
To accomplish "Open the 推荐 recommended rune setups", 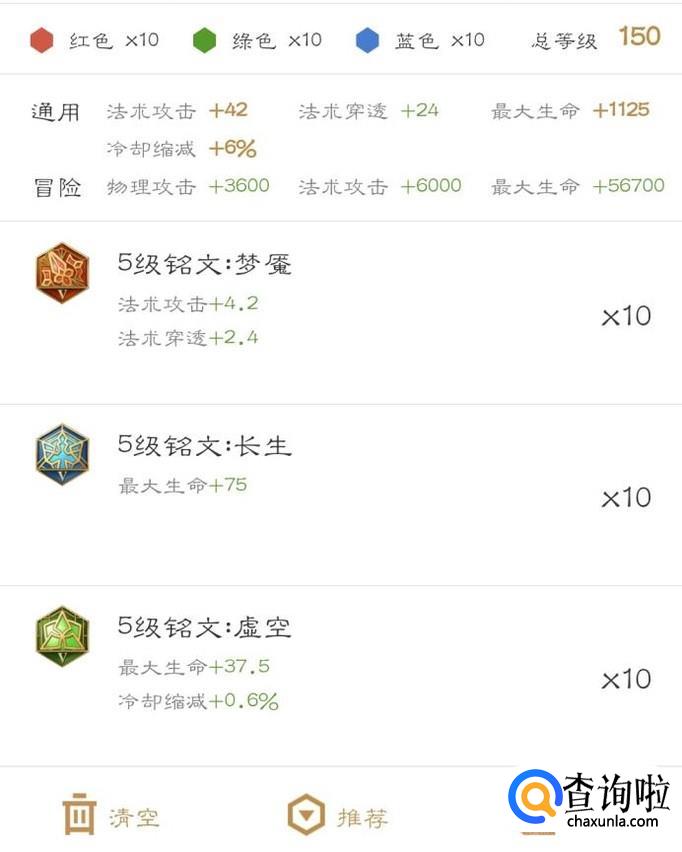I will [337, 816].
